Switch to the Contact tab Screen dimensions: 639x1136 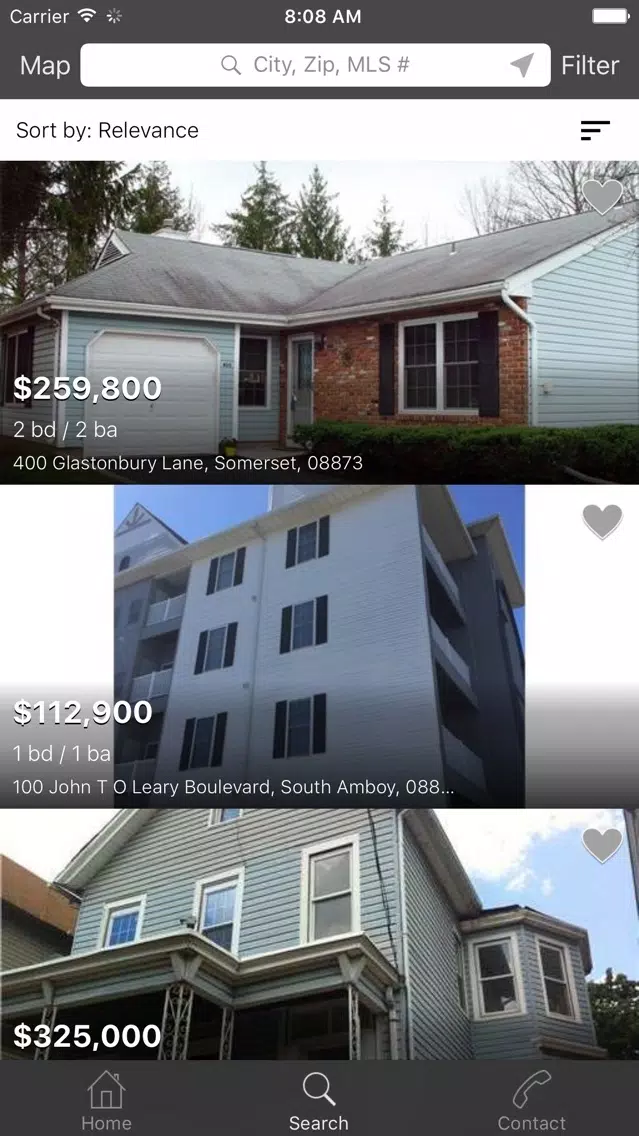[x=532, y=1100]
